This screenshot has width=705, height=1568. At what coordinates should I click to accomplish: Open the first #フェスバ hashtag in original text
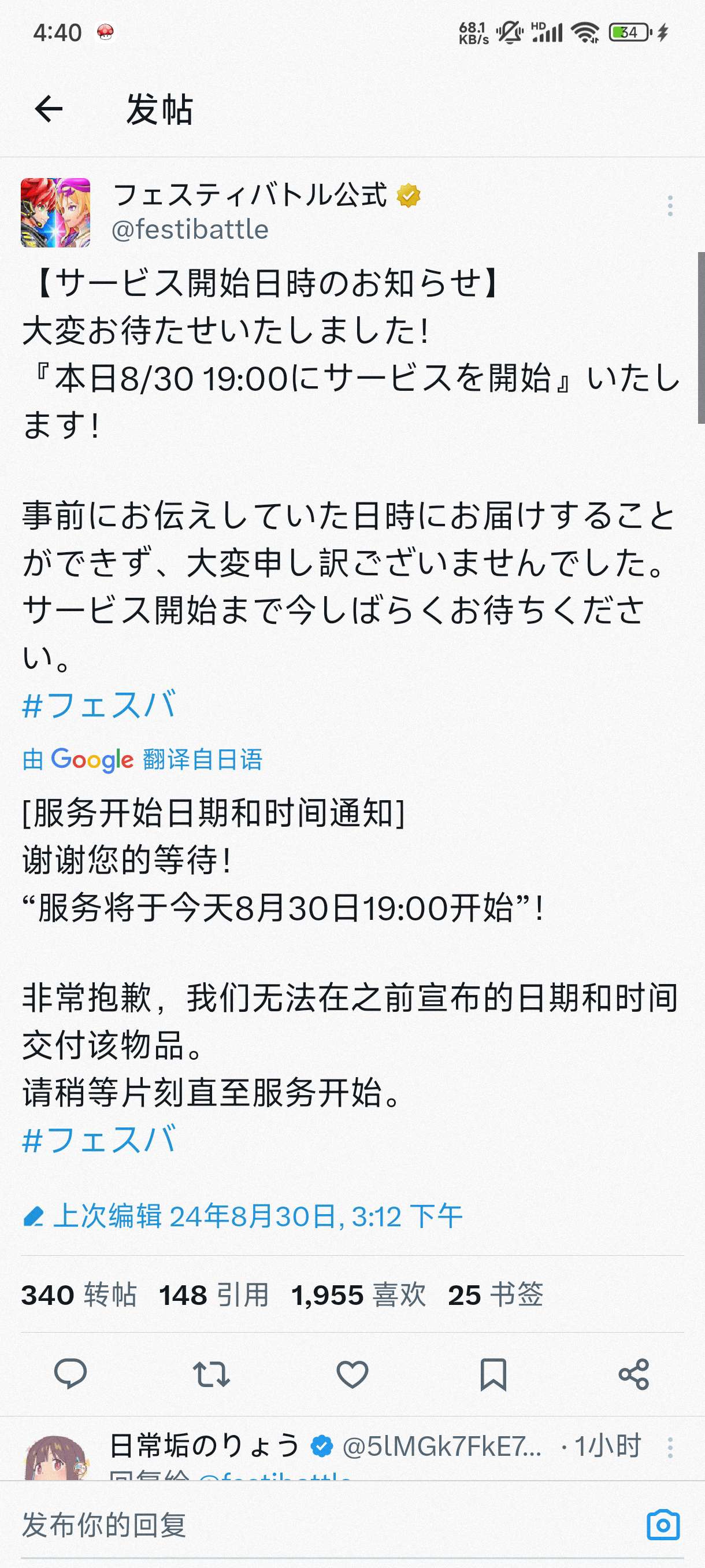click(99, 705)
